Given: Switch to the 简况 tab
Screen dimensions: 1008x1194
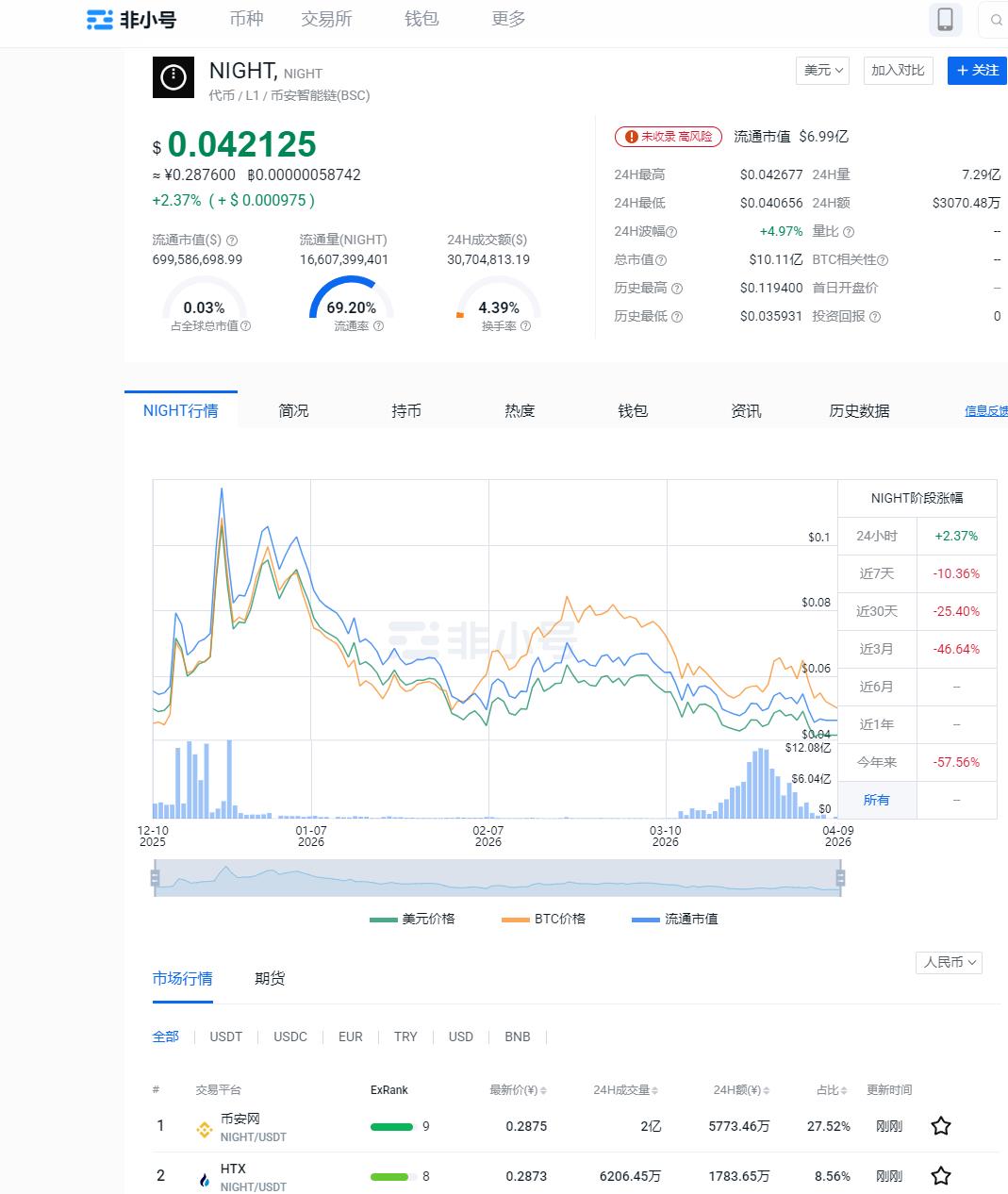Looking at the screenshot, I should pyautogui.click(x=293, y=410).
